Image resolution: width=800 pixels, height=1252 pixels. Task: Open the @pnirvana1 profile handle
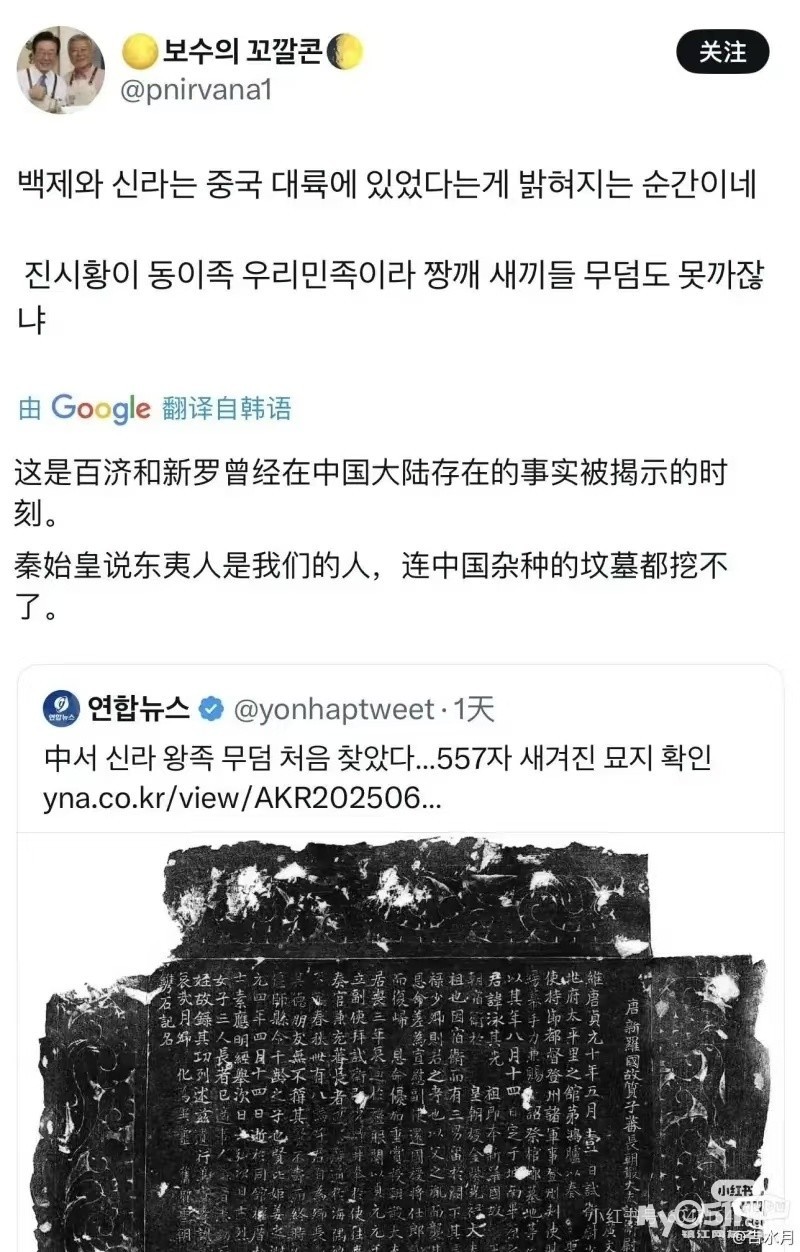pyautogui.click(x=196, y=90)
